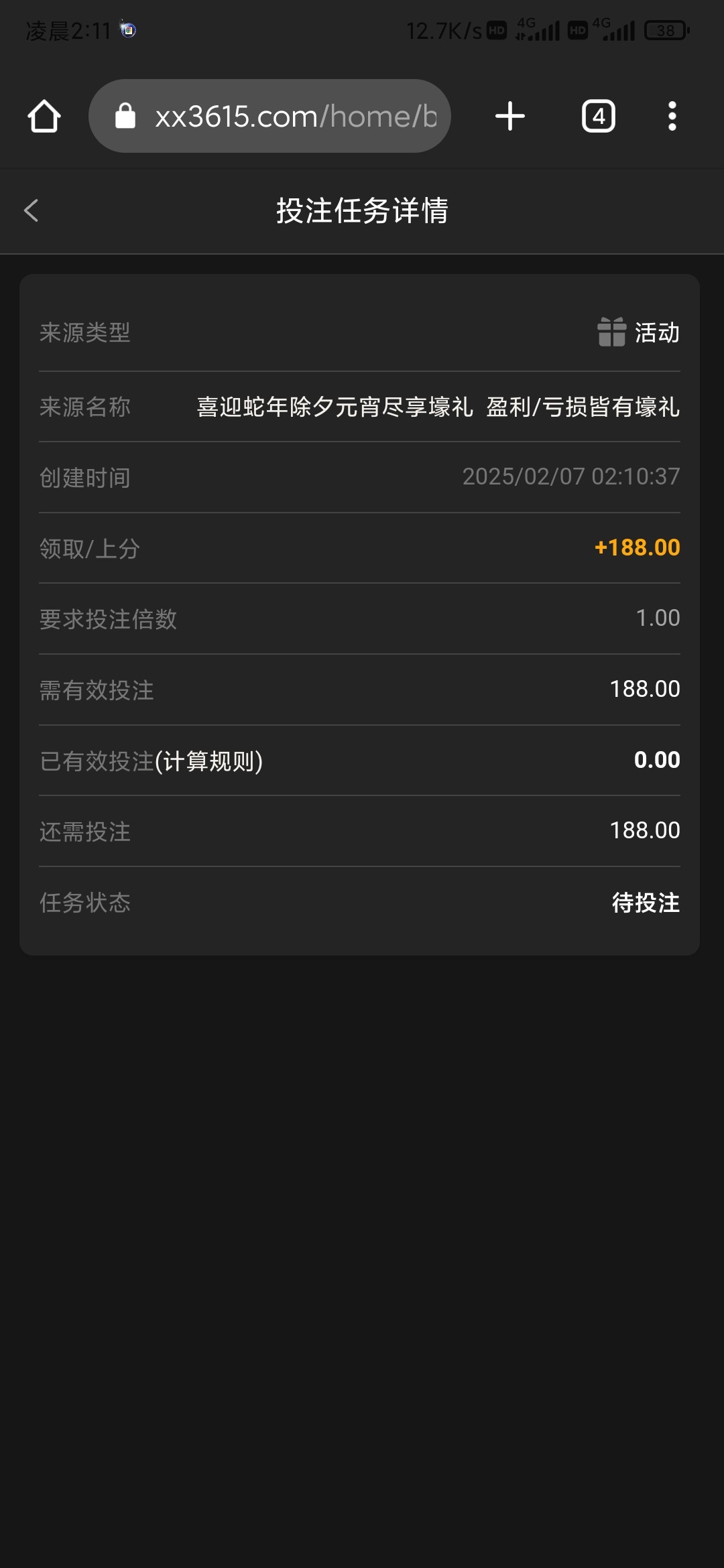
Task: Open the browser home page
Action: [44, 116]
